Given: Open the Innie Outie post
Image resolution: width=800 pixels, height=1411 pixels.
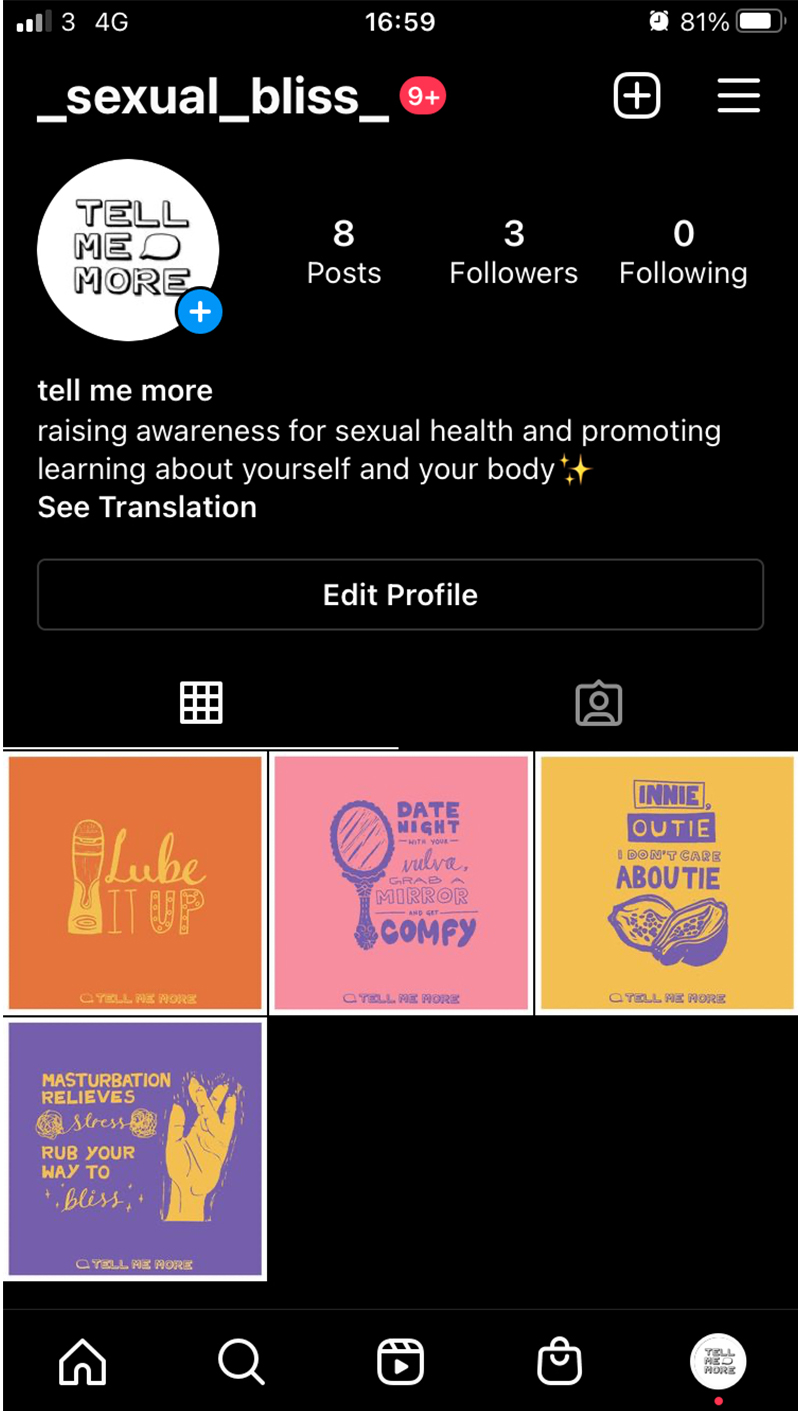Looking at the screenshot, I should pos(667,883).
